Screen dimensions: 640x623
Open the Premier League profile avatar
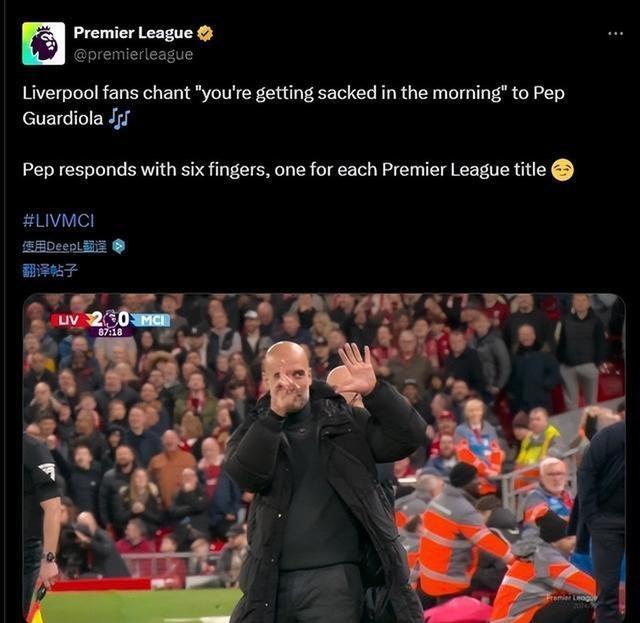coord(43,43)
